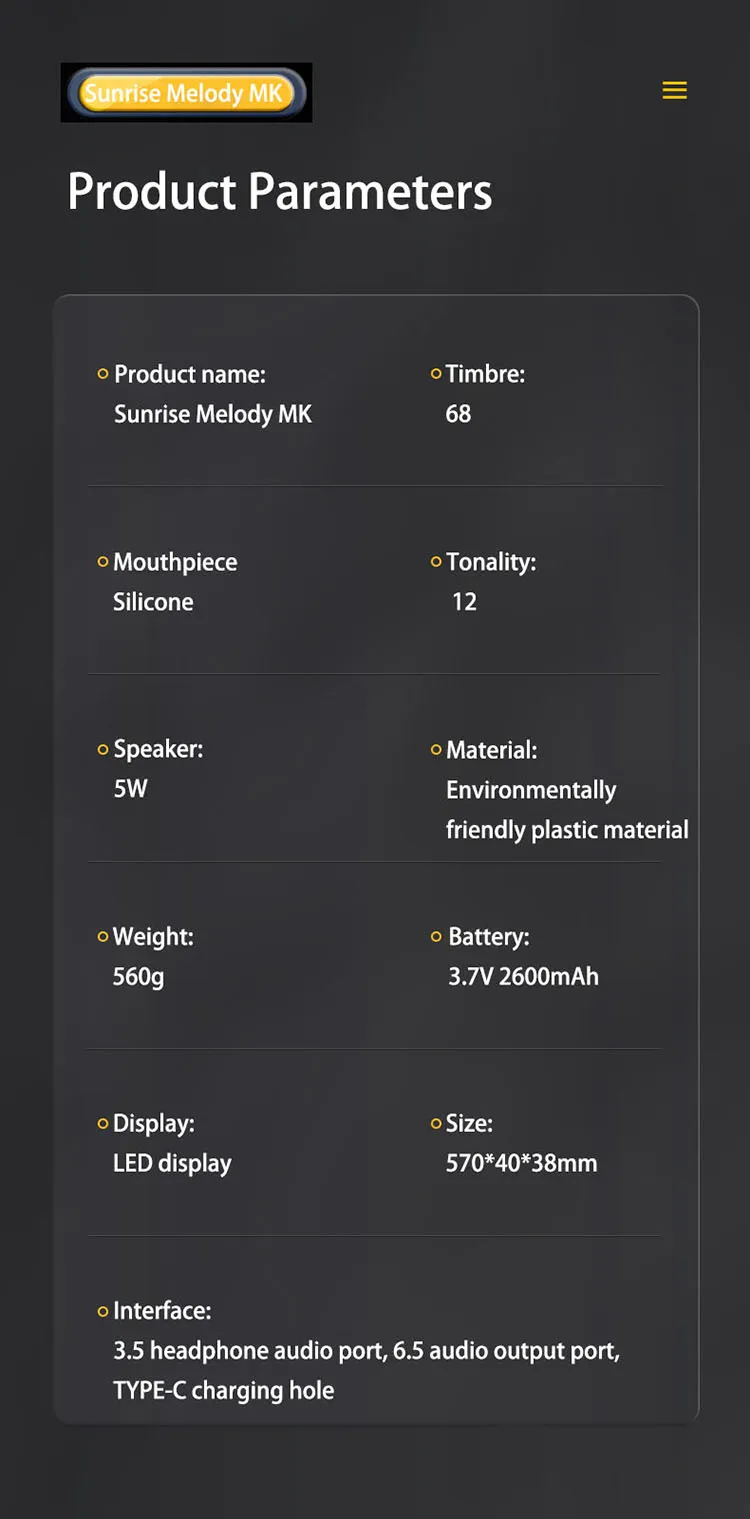Click the bullet marker next to Size
The width and height of the screenshot is (750, 1519).
[434, 1124]
